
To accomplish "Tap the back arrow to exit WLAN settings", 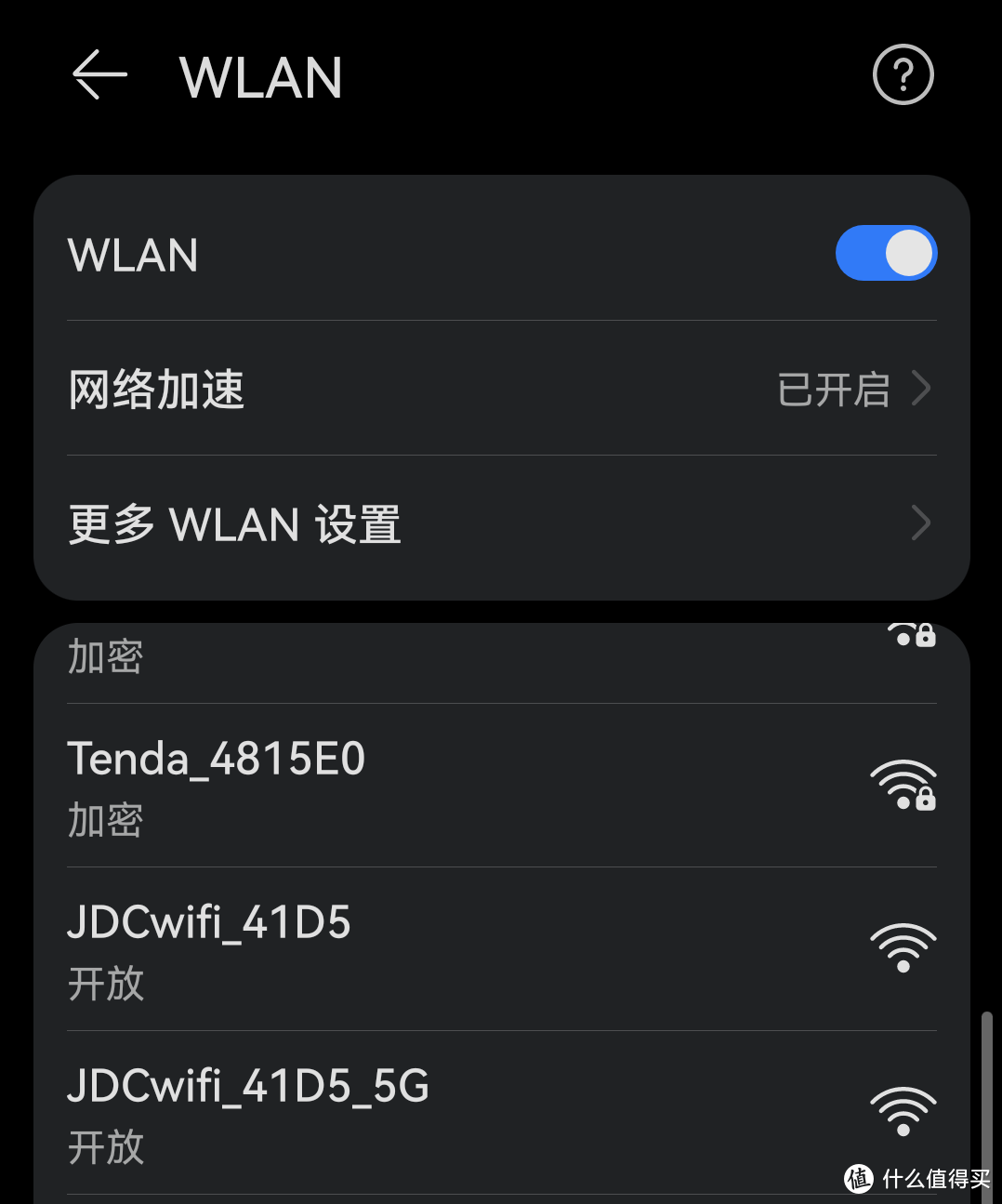I will (x=99, y=74).
